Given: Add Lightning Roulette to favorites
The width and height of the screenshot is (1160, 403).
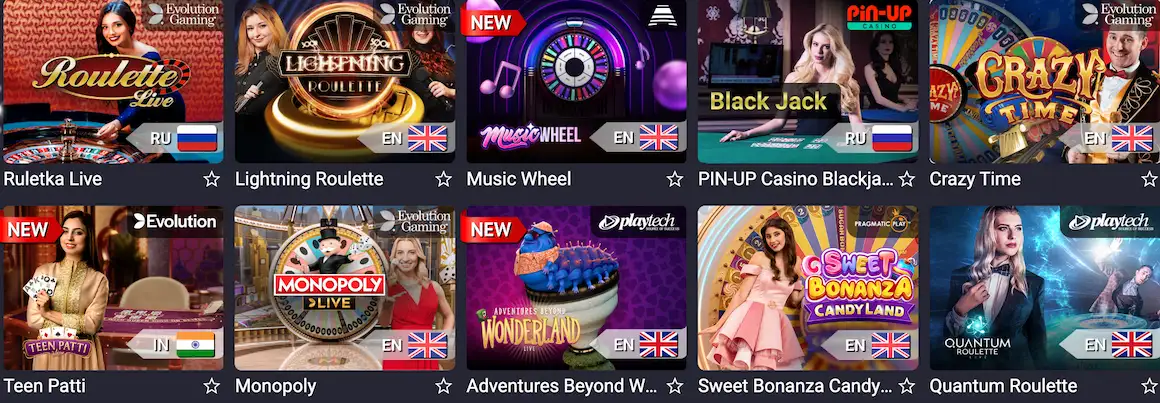Looking at the screenshot, I should (444, 179).
